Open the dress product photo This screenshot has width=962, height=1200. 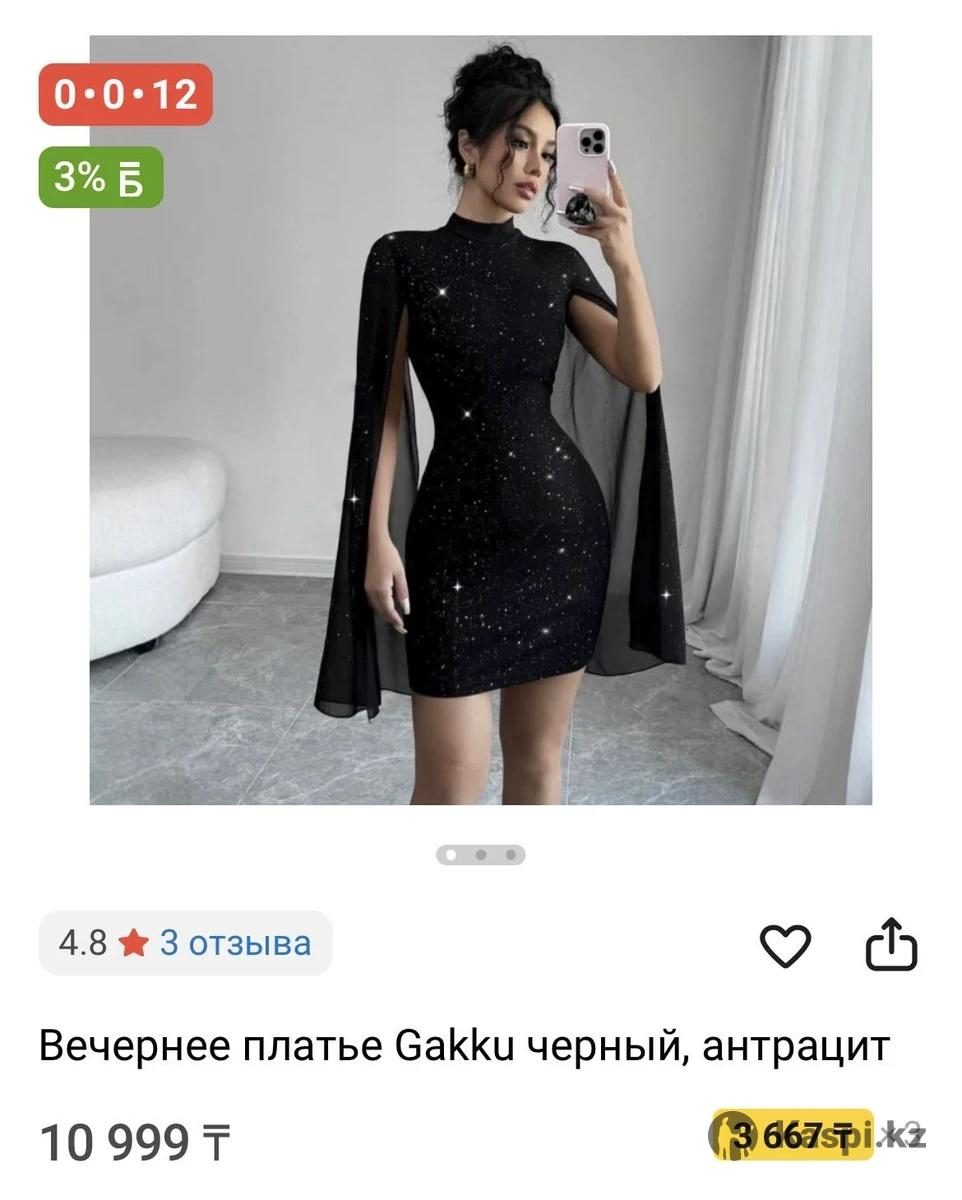coord(480,420)
